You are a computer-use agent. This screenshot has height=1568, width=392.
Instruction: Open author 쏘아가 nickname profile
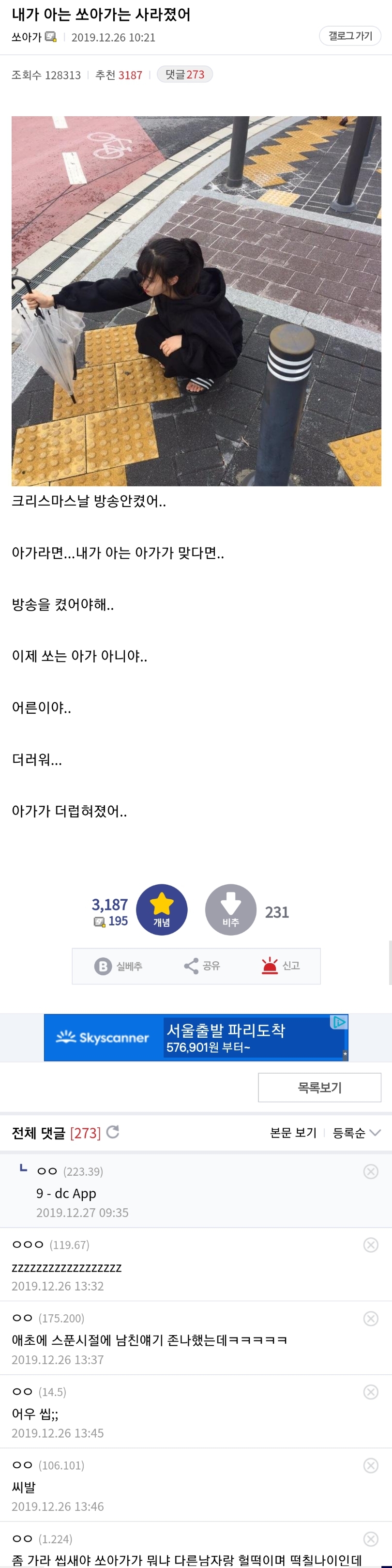point(26,37)
